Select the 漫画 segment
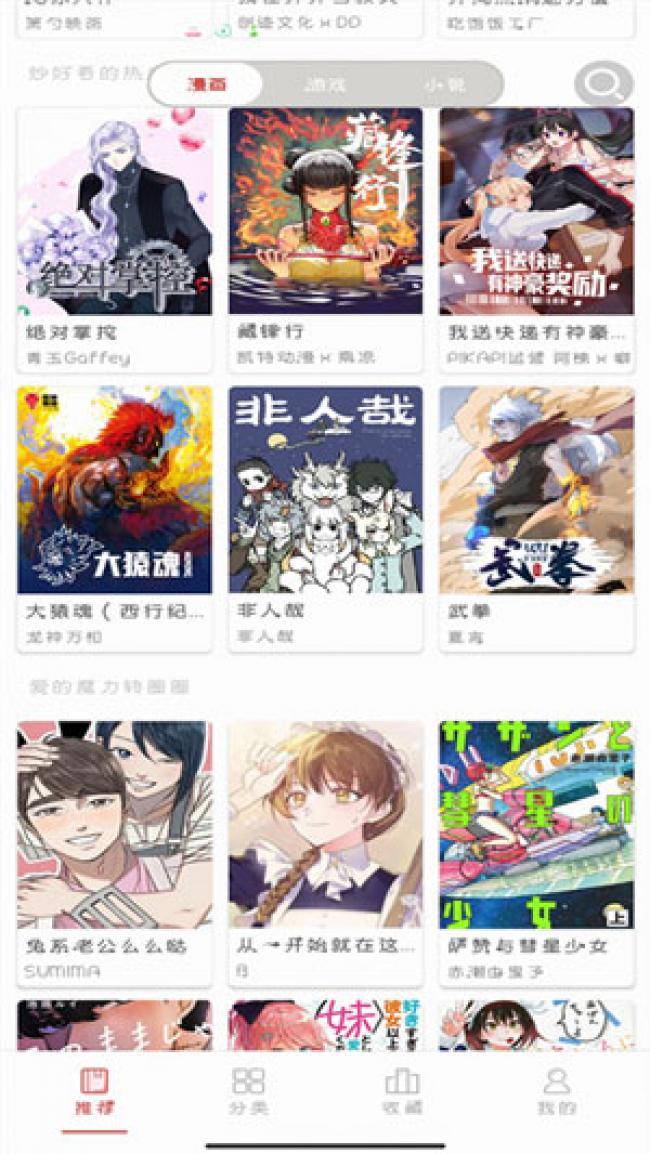This screenshot has height=1154, width=650. (207, 85)
